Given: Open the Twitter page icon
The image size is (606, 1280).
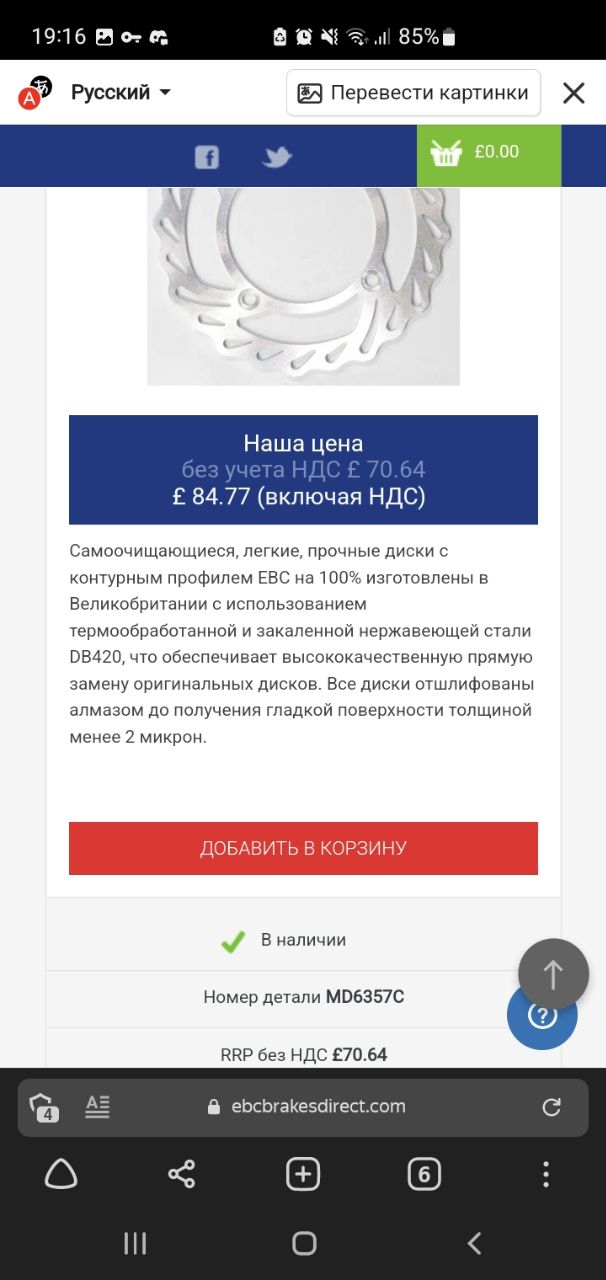Looking at the screenshot, I should pos(277,157).
